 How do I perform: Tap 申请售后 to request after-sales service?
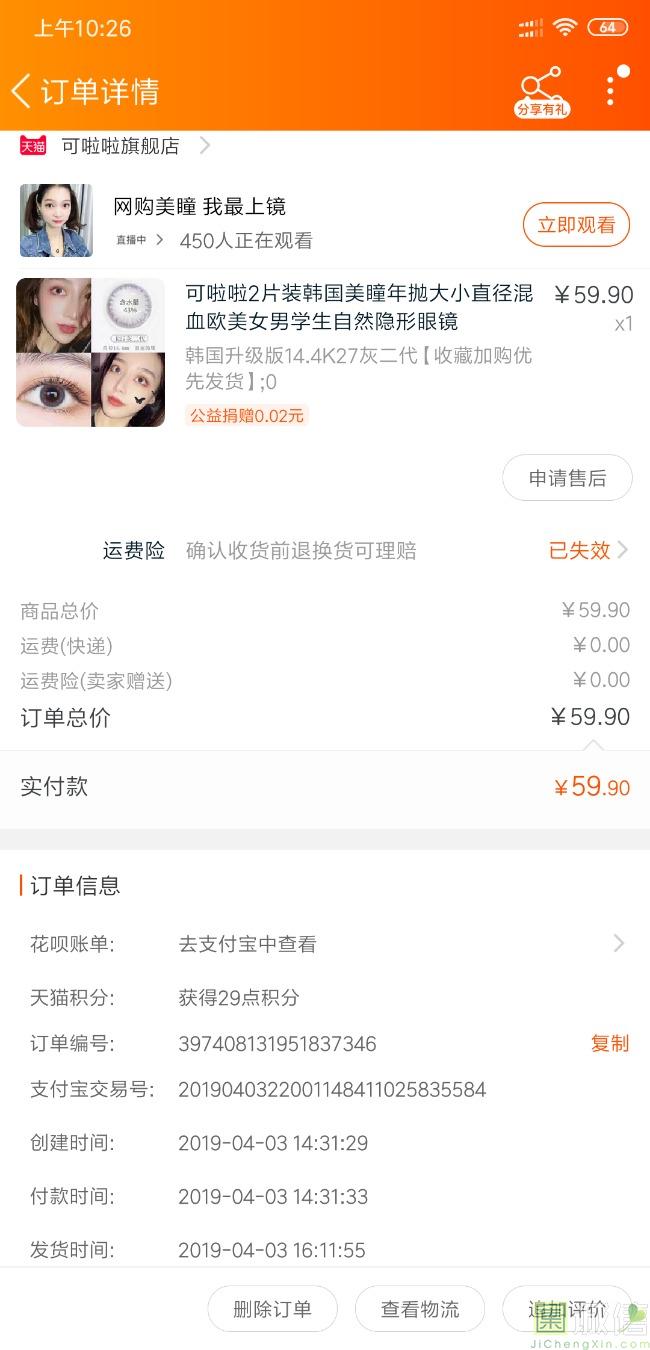[x=567, y=478]
